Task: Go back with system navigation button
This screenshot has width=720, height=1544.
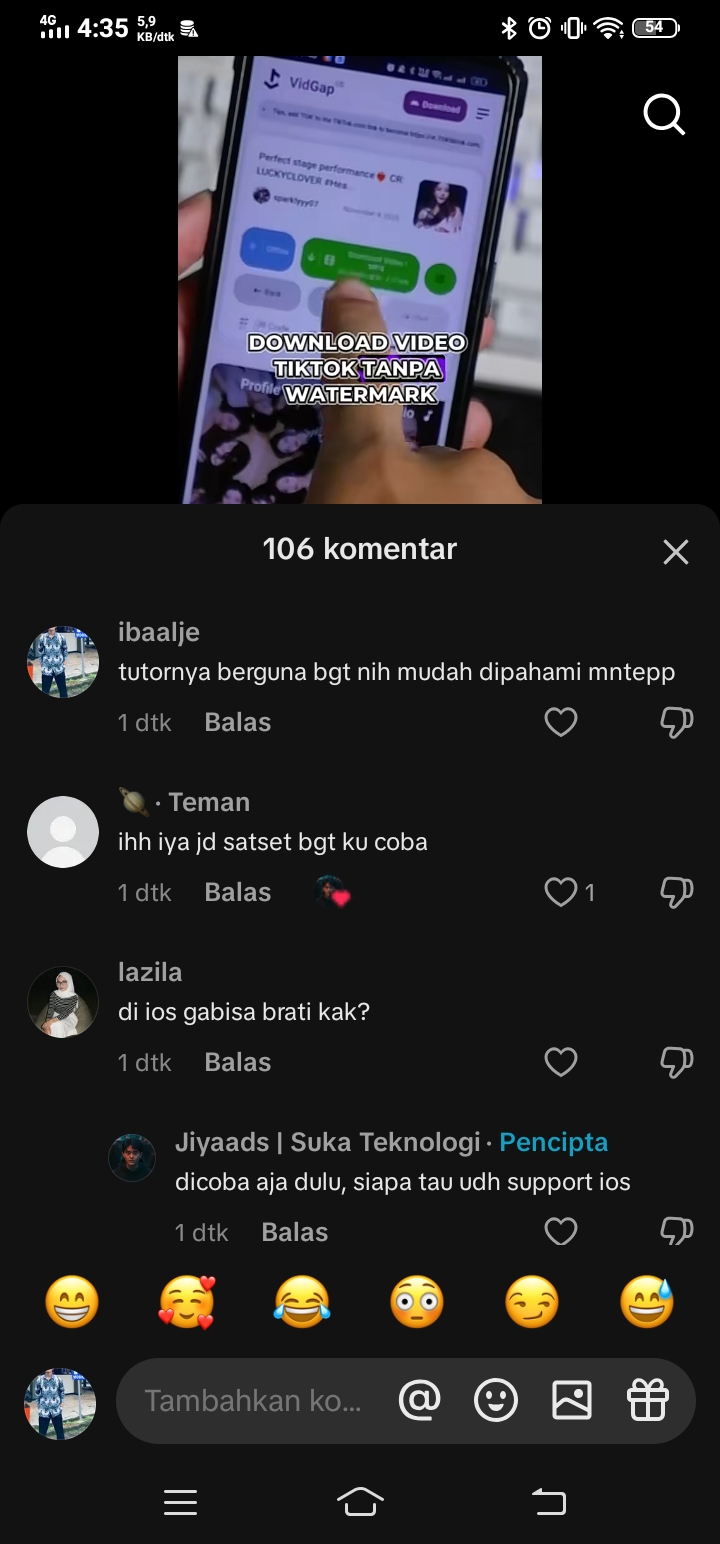Action: [548, 1501]
